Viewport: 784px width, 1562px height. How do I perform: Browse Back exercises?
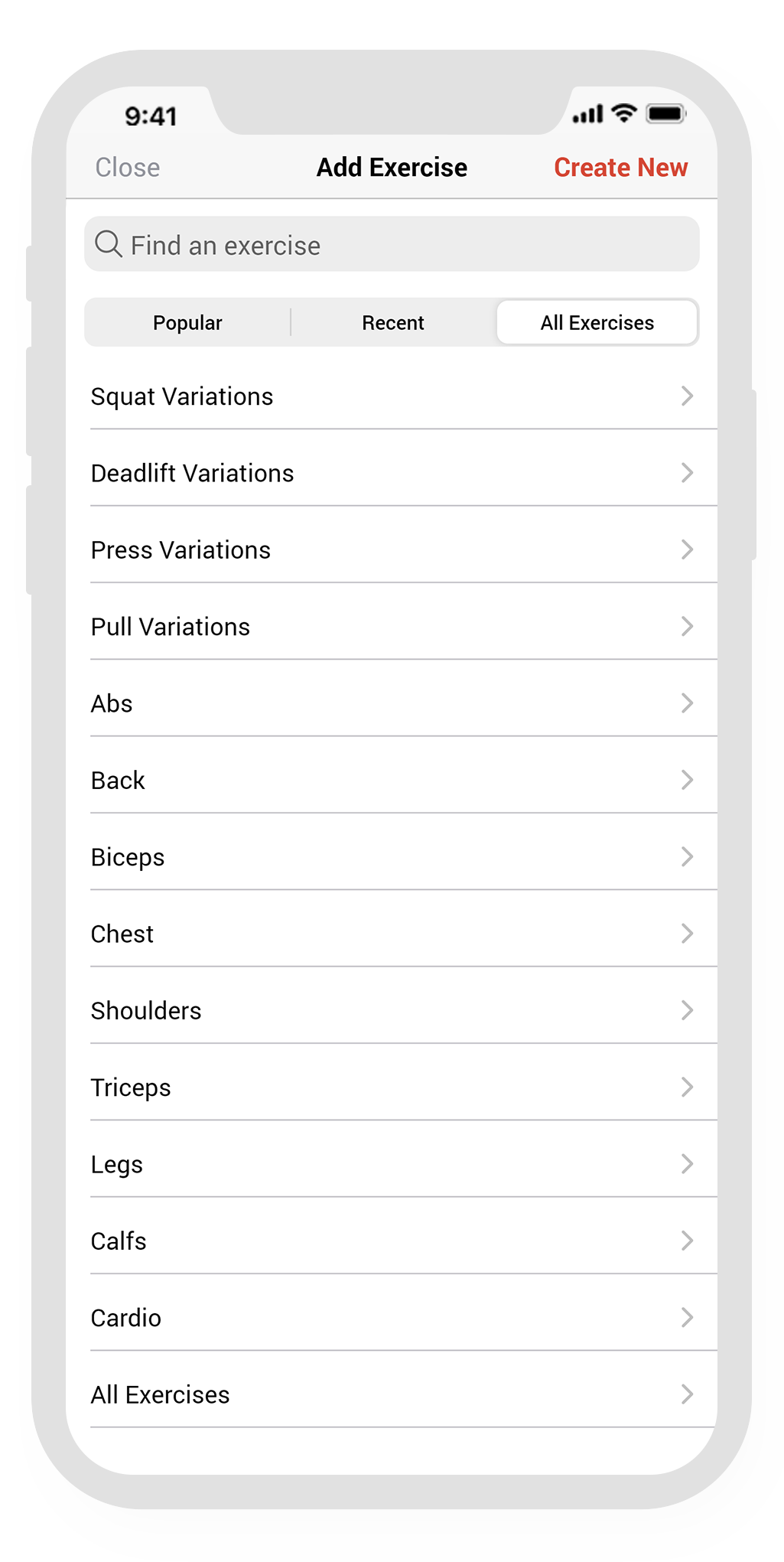(392, 780)
